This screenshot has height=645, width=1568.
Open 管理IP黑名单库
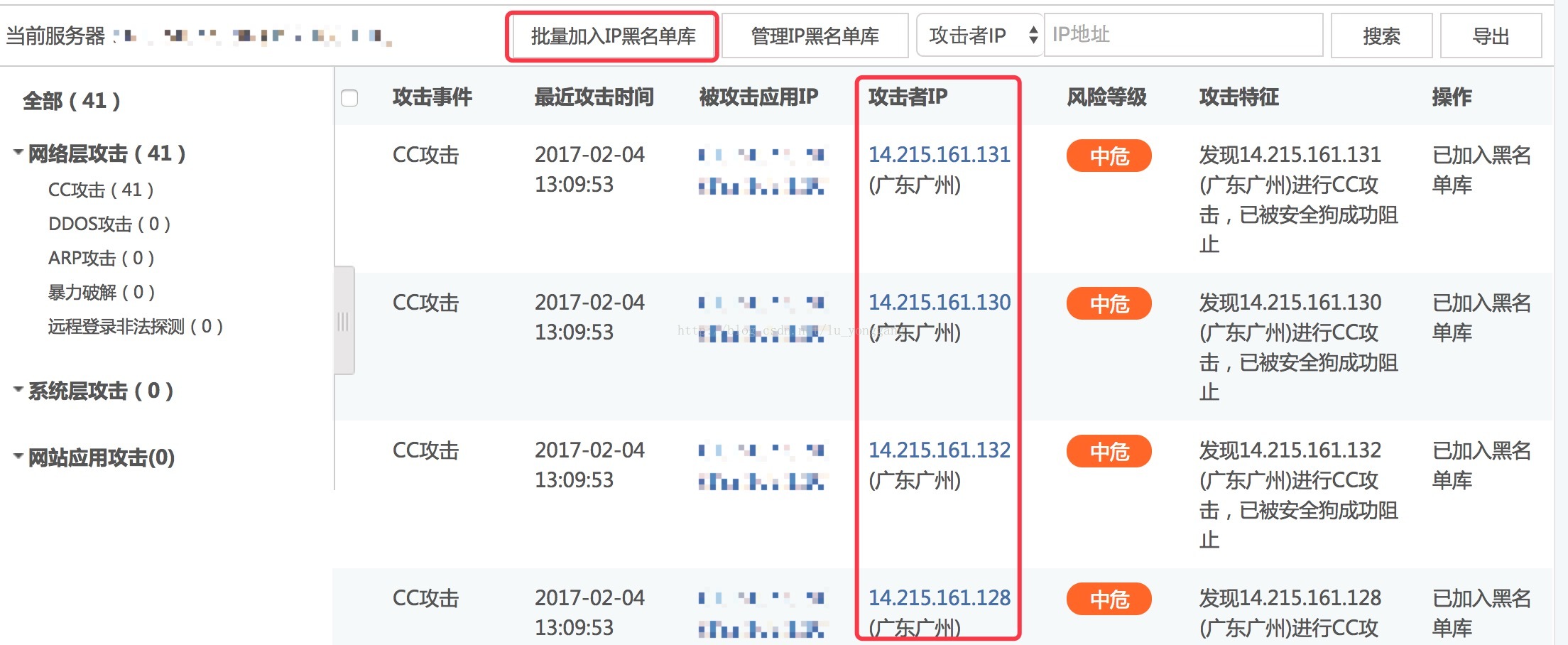coord(815,36)
